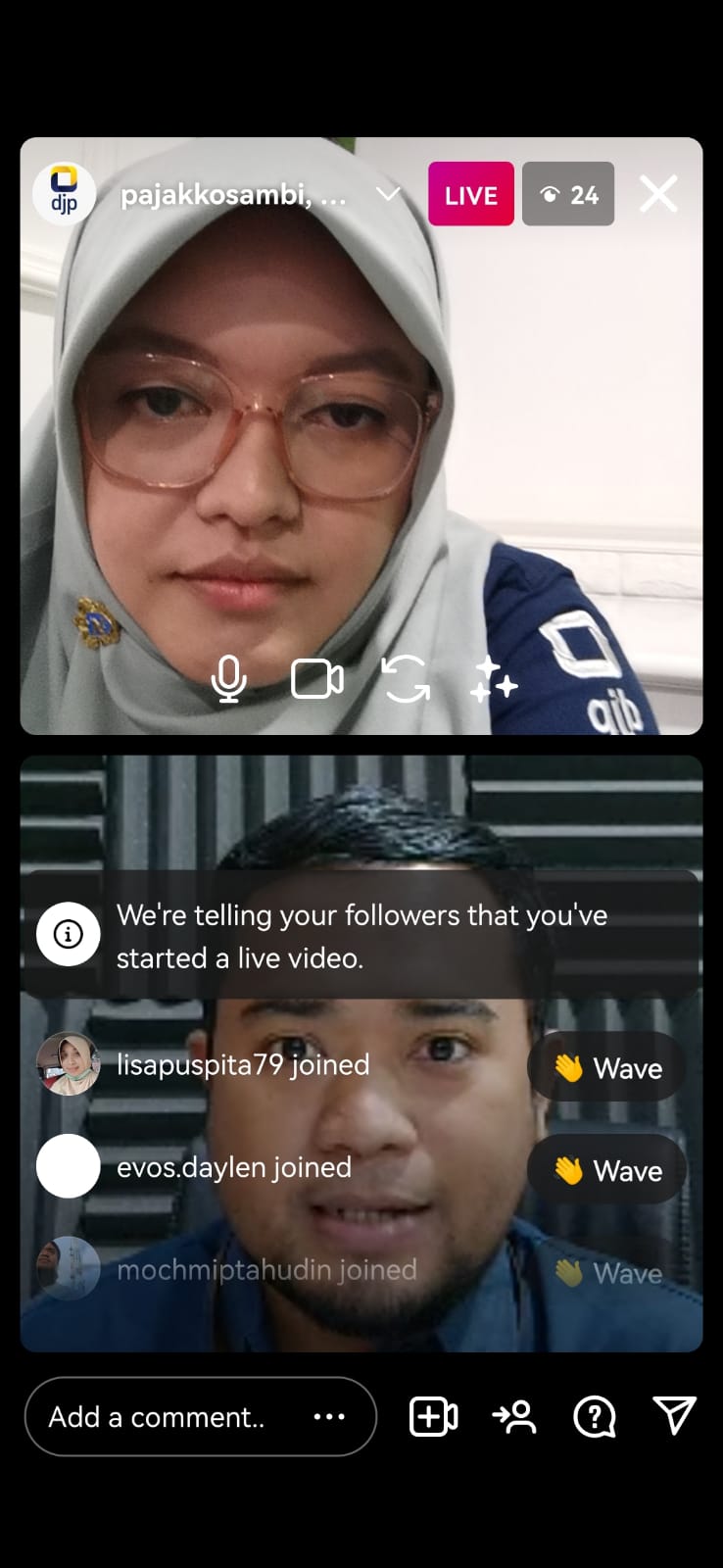This screenshot has width=723, height=1568.
Task: Open the questions bubble icon
Action: (595, 1417)
